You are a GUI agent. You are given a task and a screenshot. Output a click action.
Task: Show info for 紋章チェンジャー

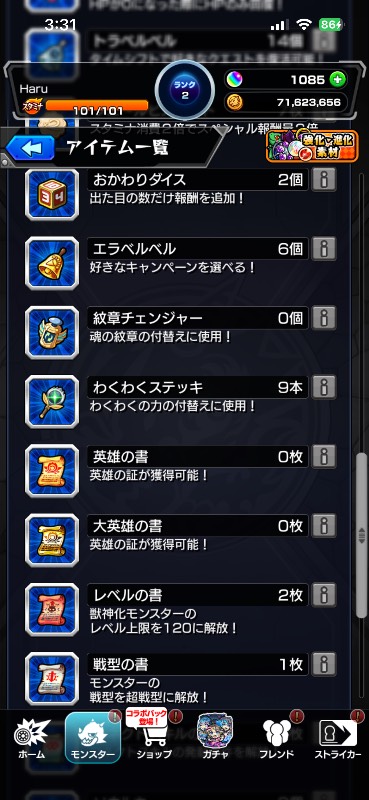point(324,318)
